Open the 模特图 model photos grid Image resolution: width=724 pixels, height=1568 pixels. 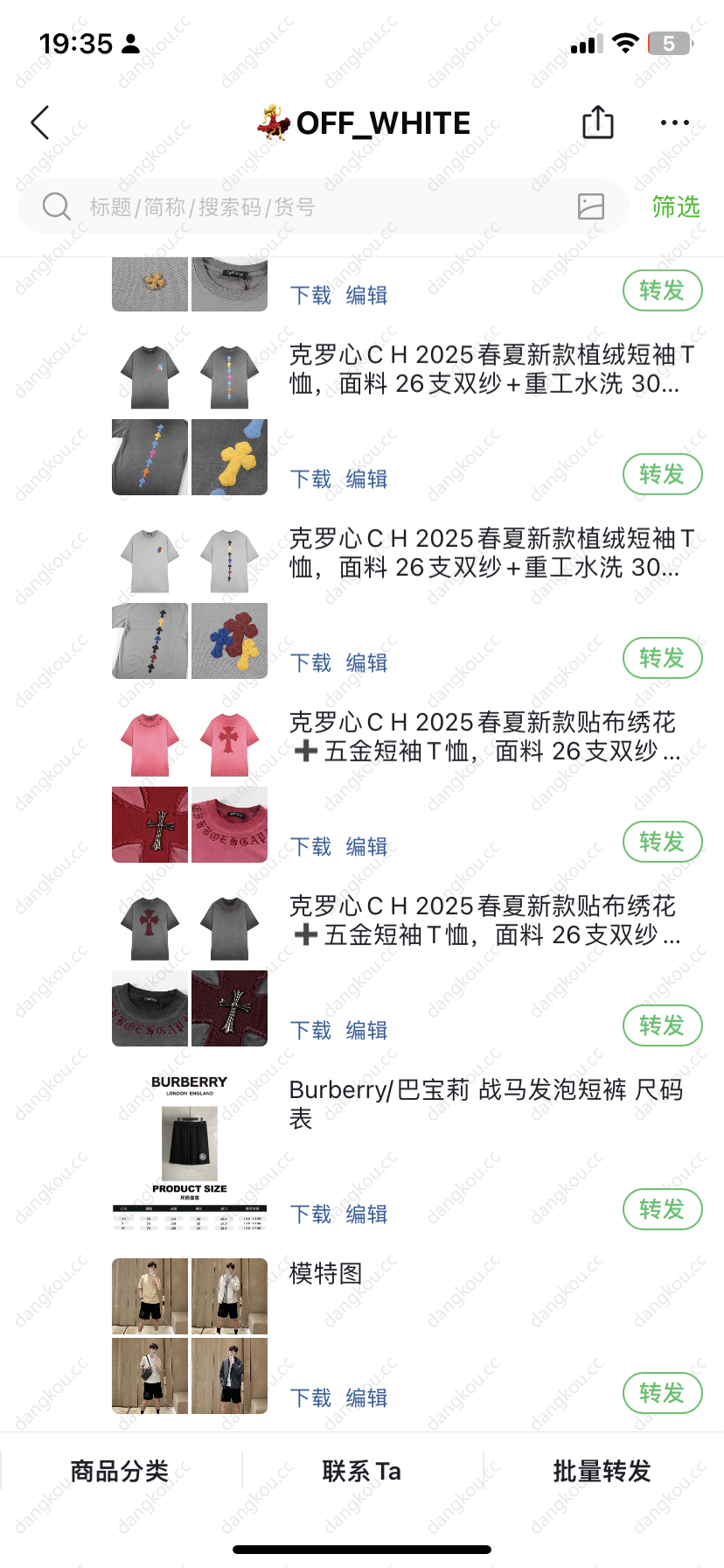pyautogui.click(x=190, y=1336)
